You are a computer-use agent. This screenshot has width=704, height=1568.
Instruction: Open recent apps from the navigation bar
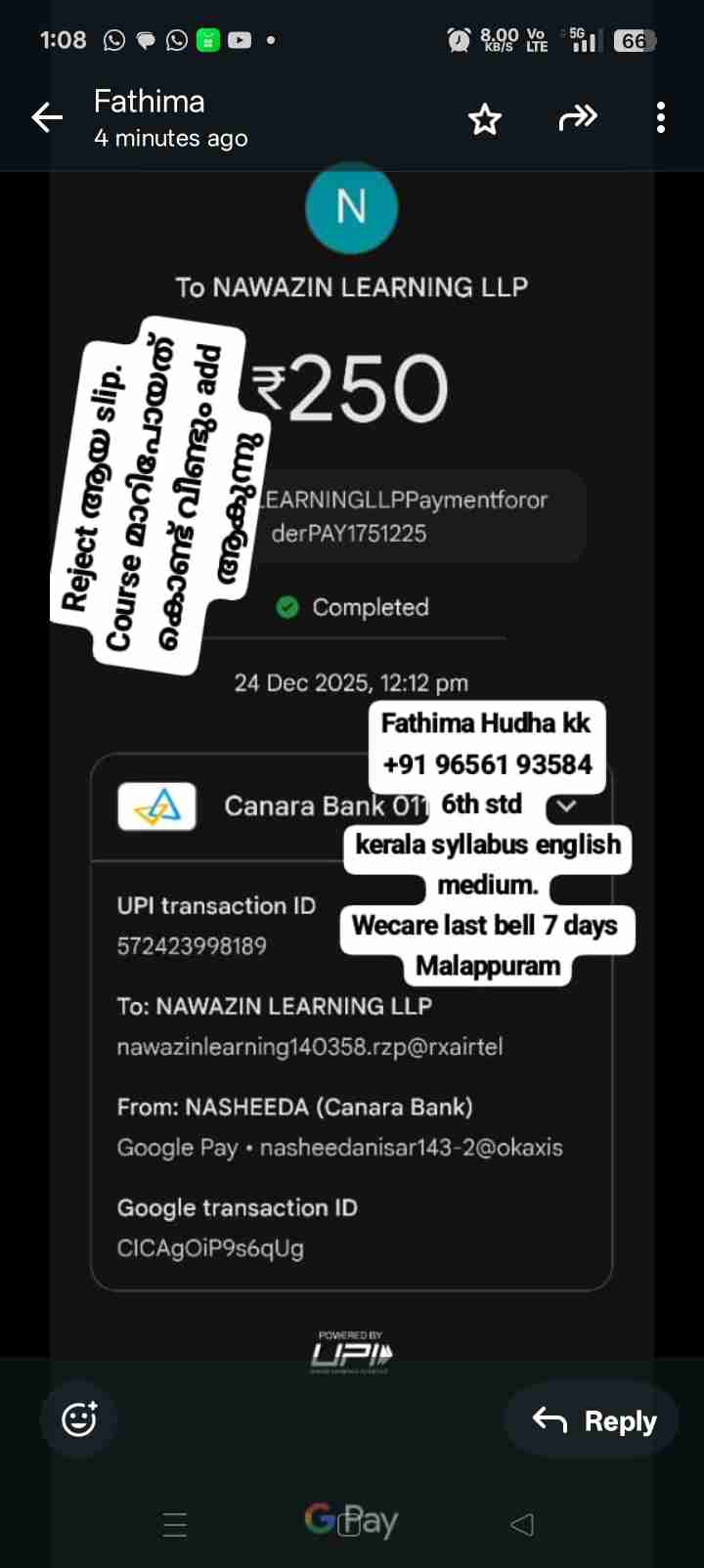click(175, 1524)
